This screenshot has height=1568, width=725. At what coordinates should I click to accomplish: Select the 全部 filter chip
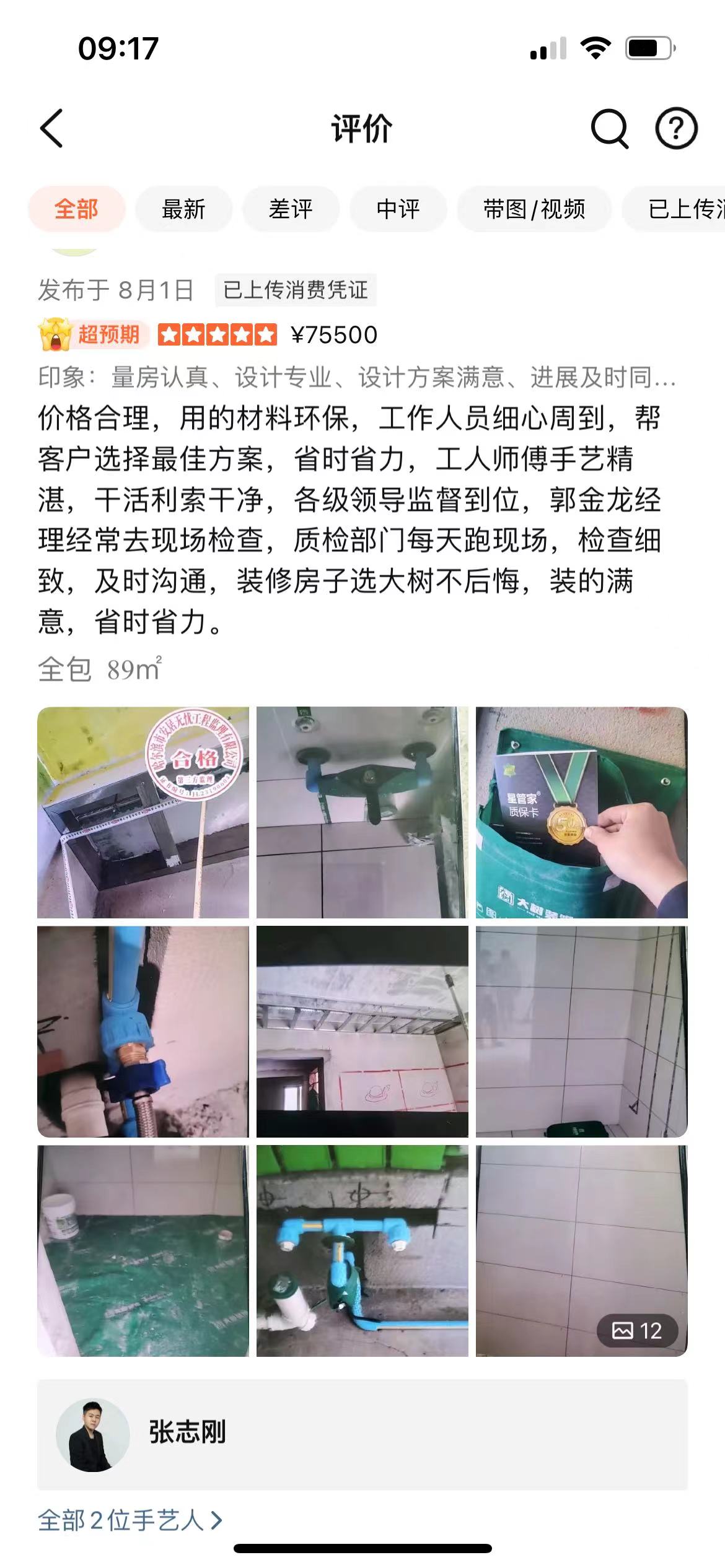pyautogui.click(x=76, y=209)
